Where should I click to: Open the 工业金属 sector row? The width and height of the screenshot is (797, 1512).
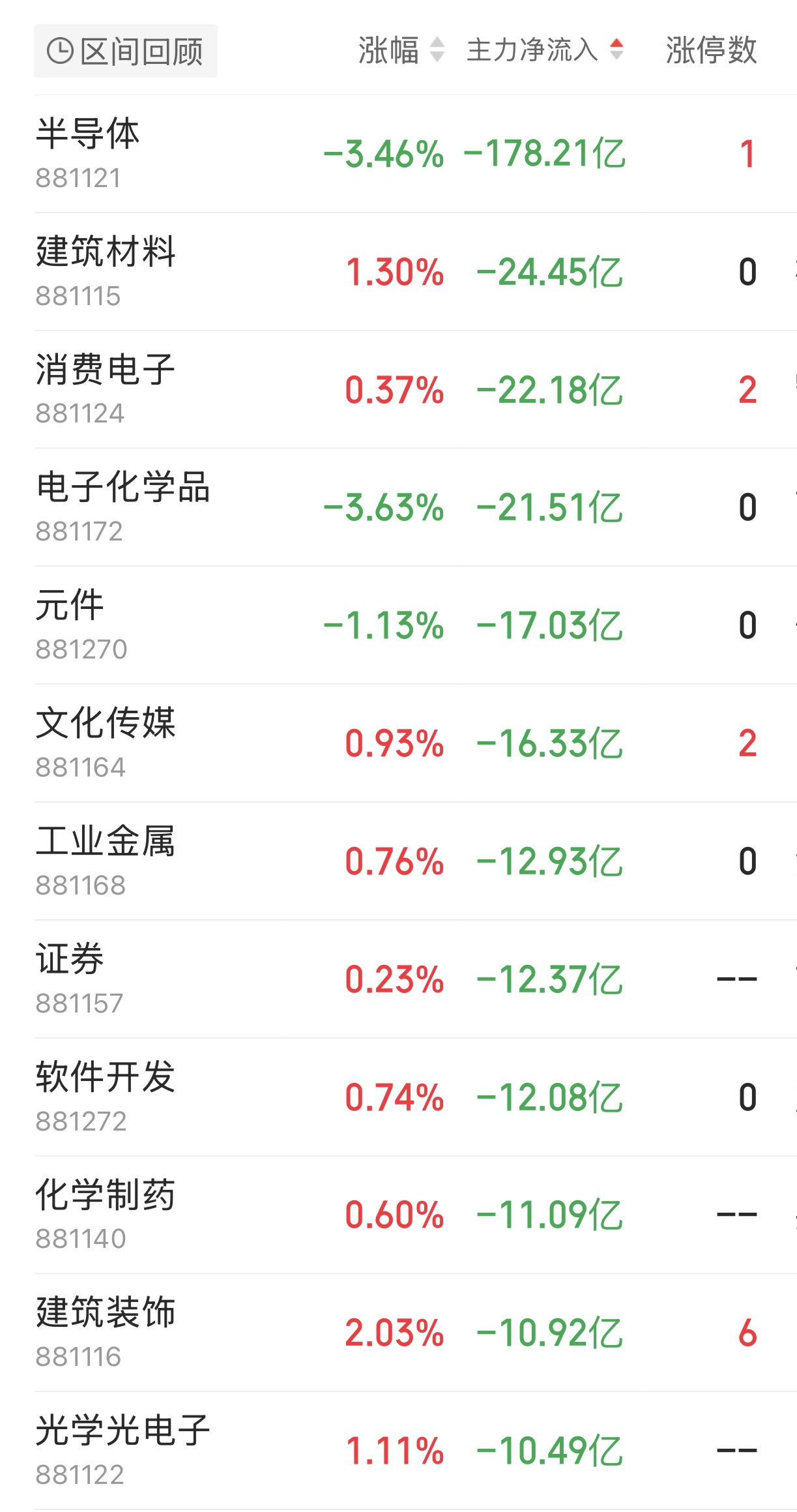pos(416,861)
